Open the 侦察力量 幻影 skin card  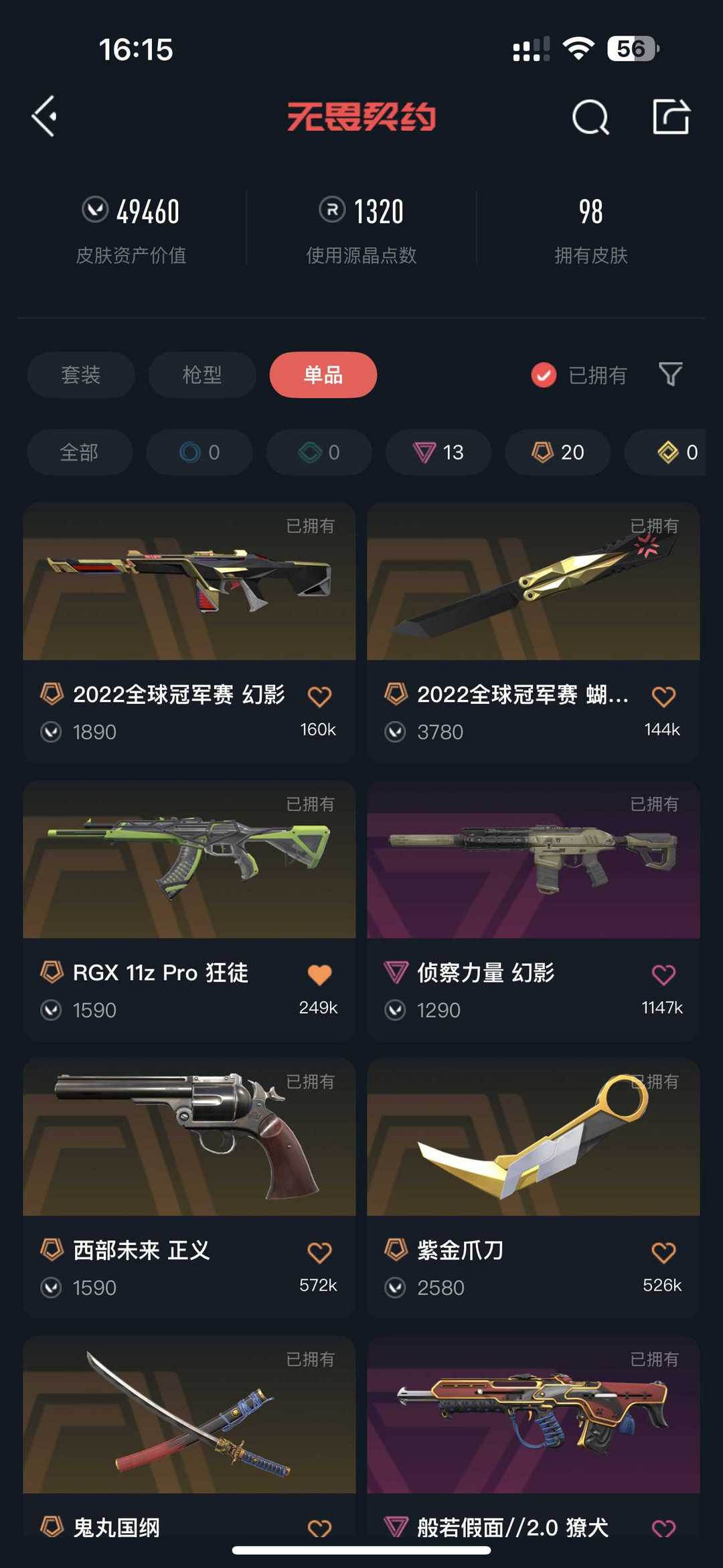tap(534, 910)
